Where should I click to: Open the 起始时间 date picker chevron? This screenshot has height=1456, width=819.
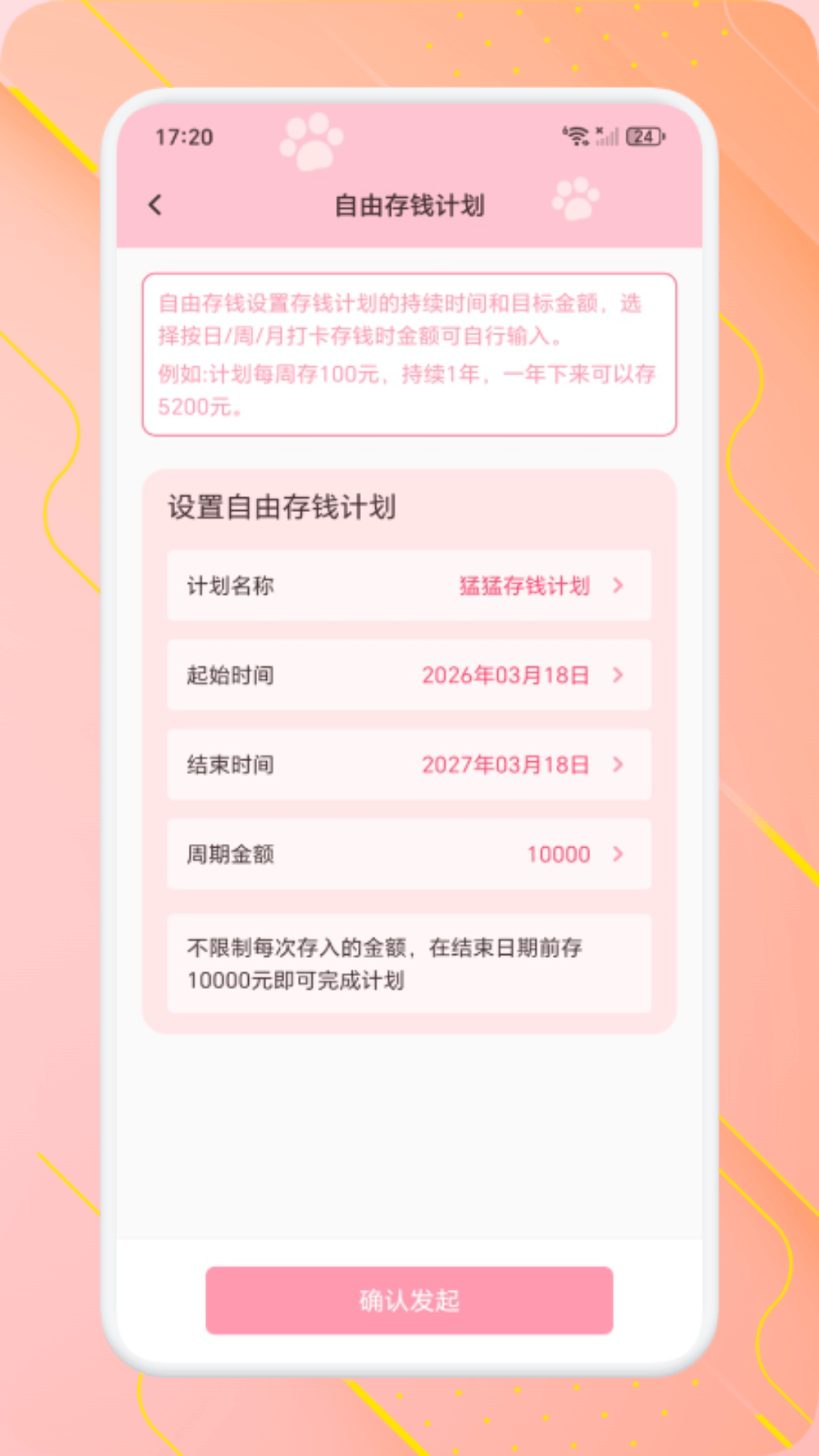click(620, 676)
